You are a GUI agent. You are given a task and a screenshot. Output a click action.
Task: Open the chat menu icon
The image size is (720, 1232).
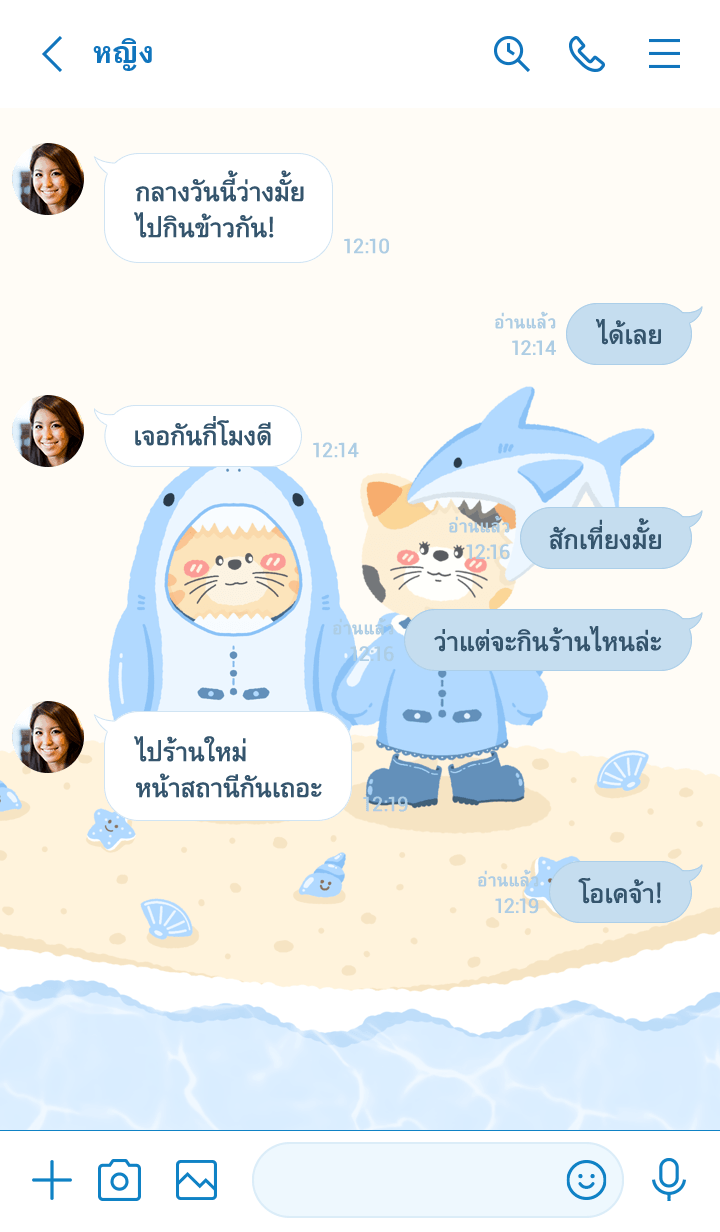(664, 54)
